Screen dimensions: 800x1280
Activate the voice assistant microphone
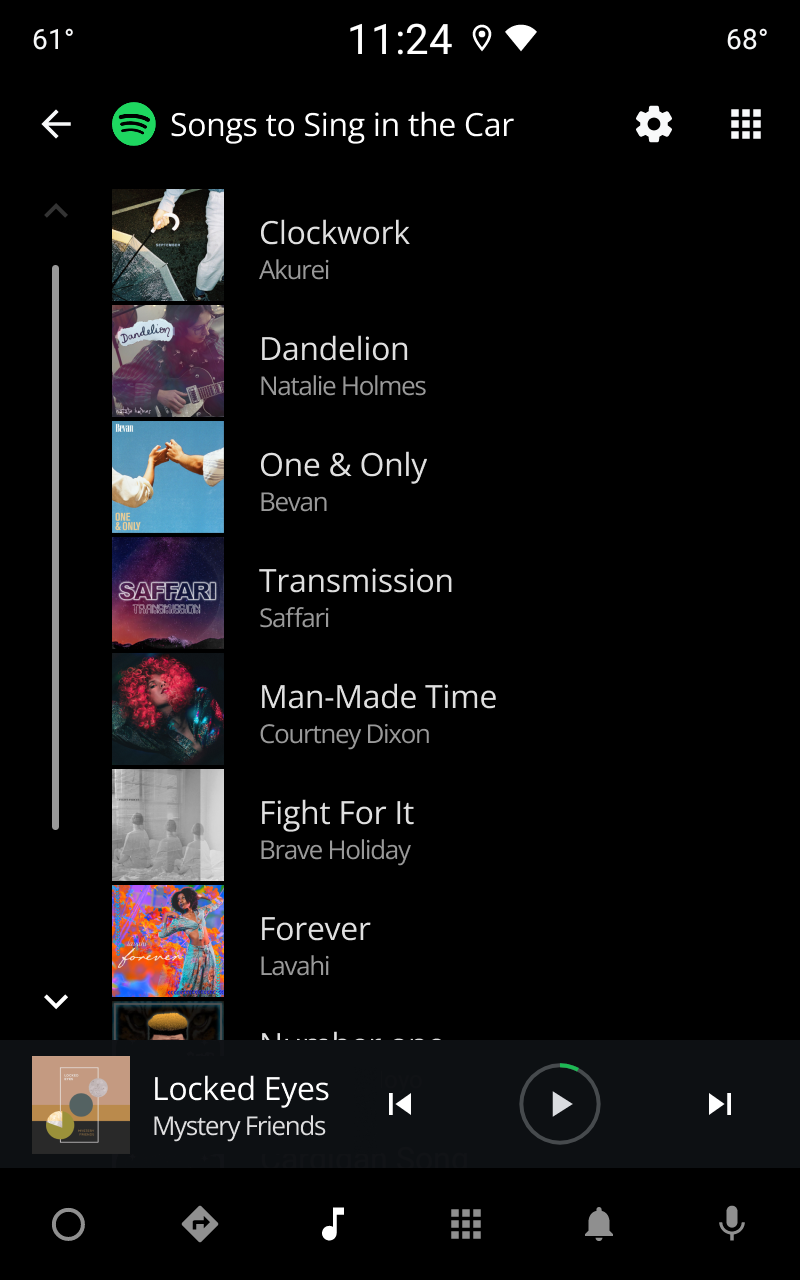[x=732, y=1224]
